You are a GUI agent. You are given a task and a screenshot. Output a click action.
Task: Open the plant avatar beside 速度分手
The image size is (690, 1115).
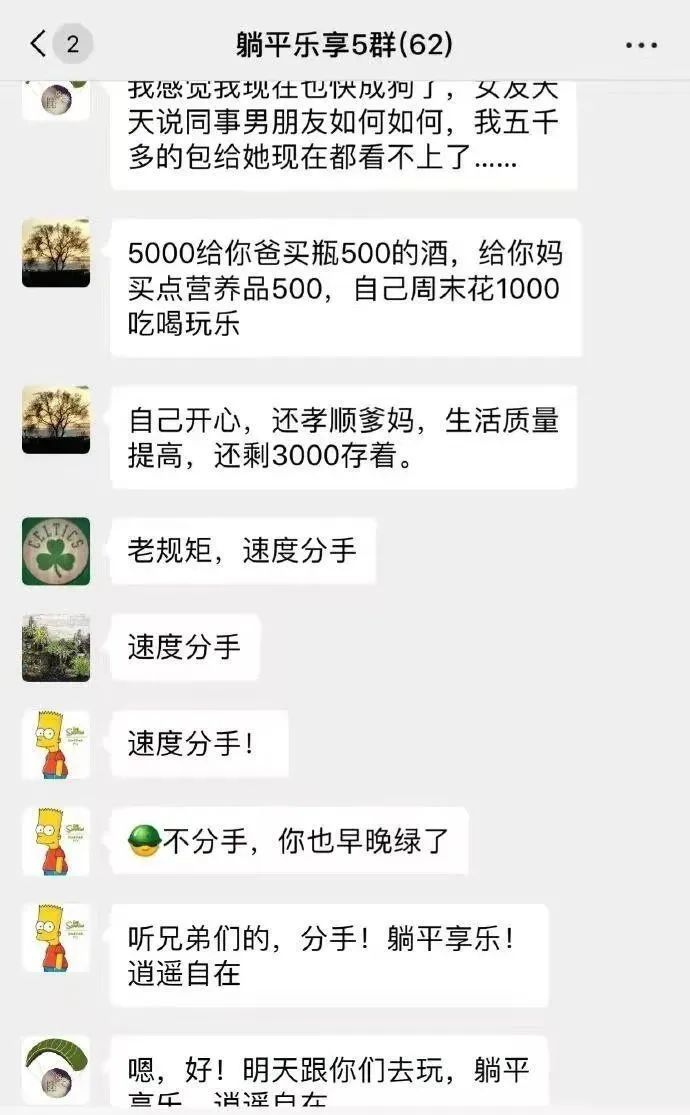pyautogui.click(x=56, y=648)
